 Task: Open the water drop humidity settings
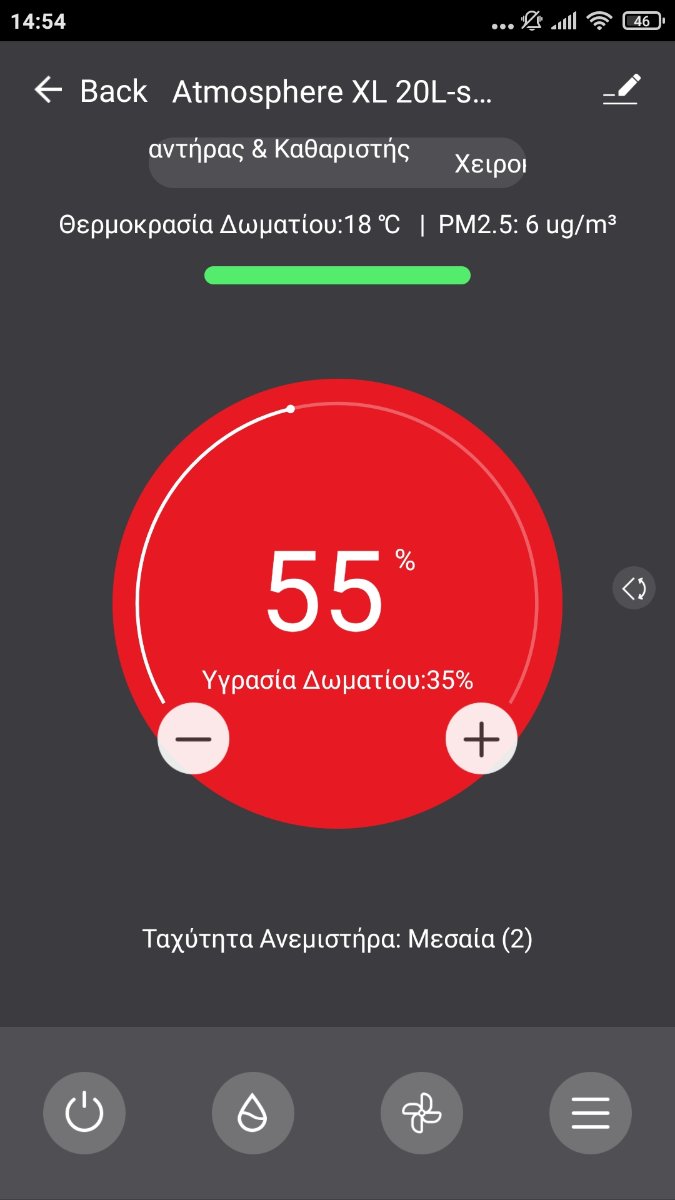(253, 1113)
